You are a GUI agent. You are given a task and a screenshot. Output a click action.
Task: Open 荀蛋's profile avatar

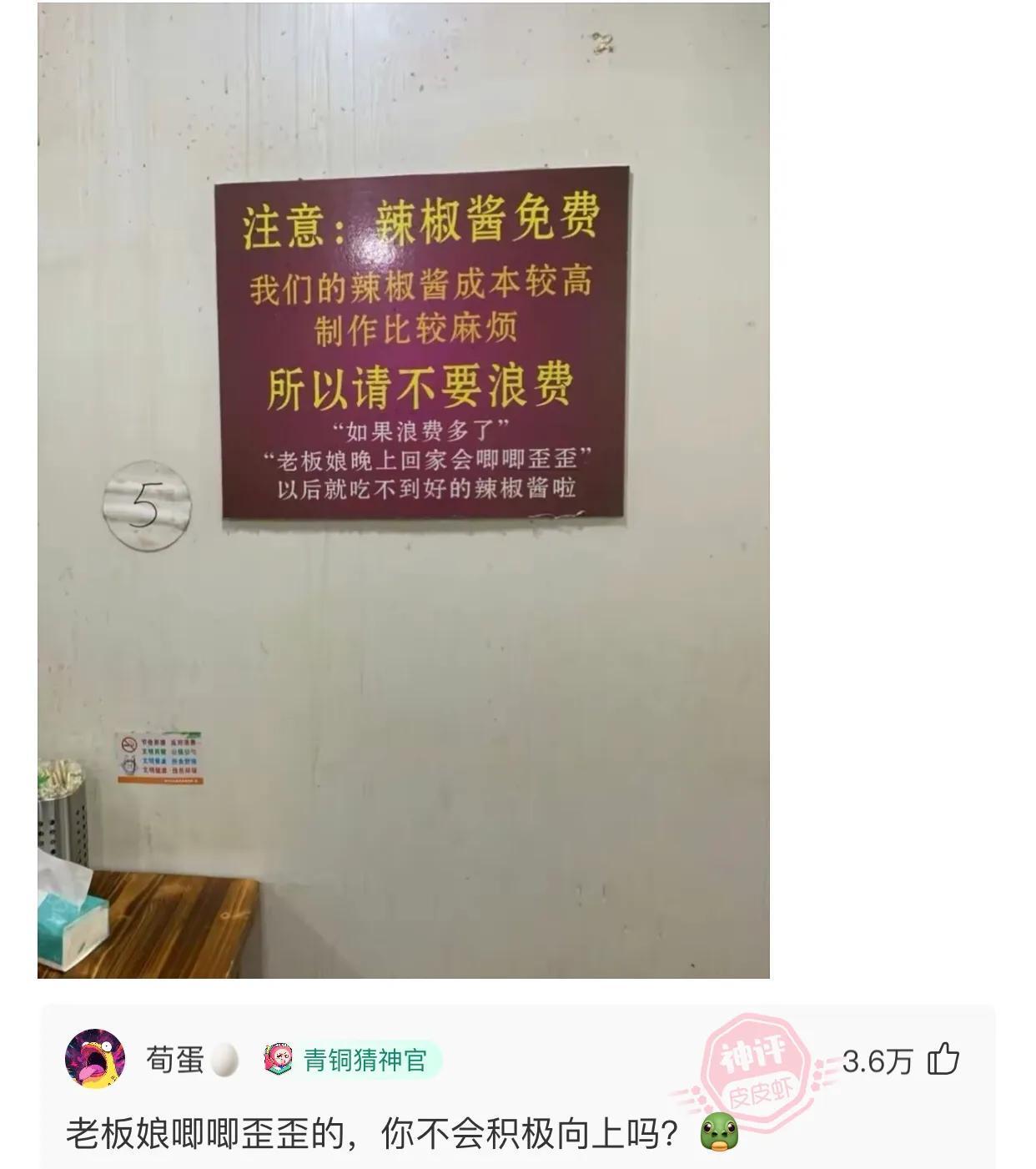[95, 1059]
